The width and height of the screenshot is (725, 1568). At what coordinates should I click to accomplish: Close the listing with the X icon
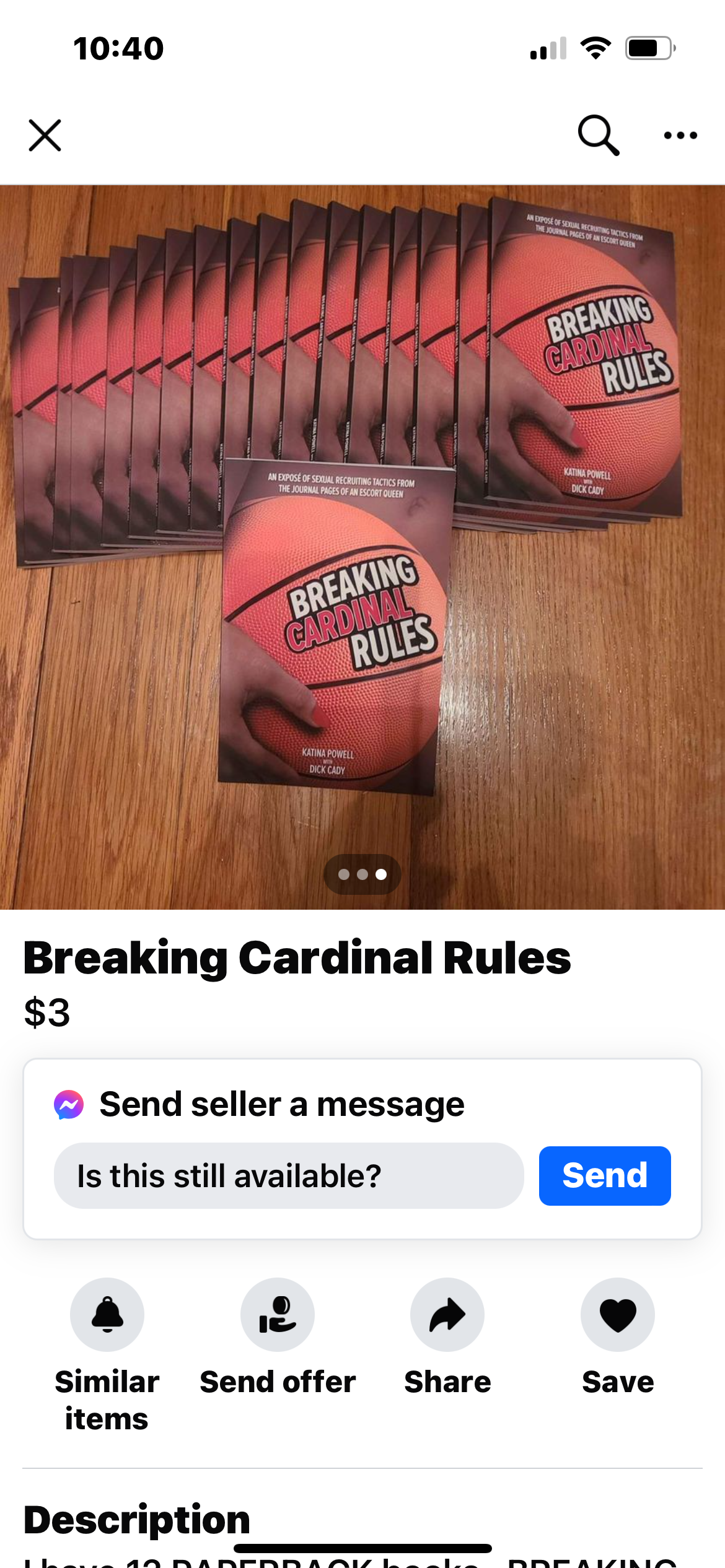pos(44,135)
